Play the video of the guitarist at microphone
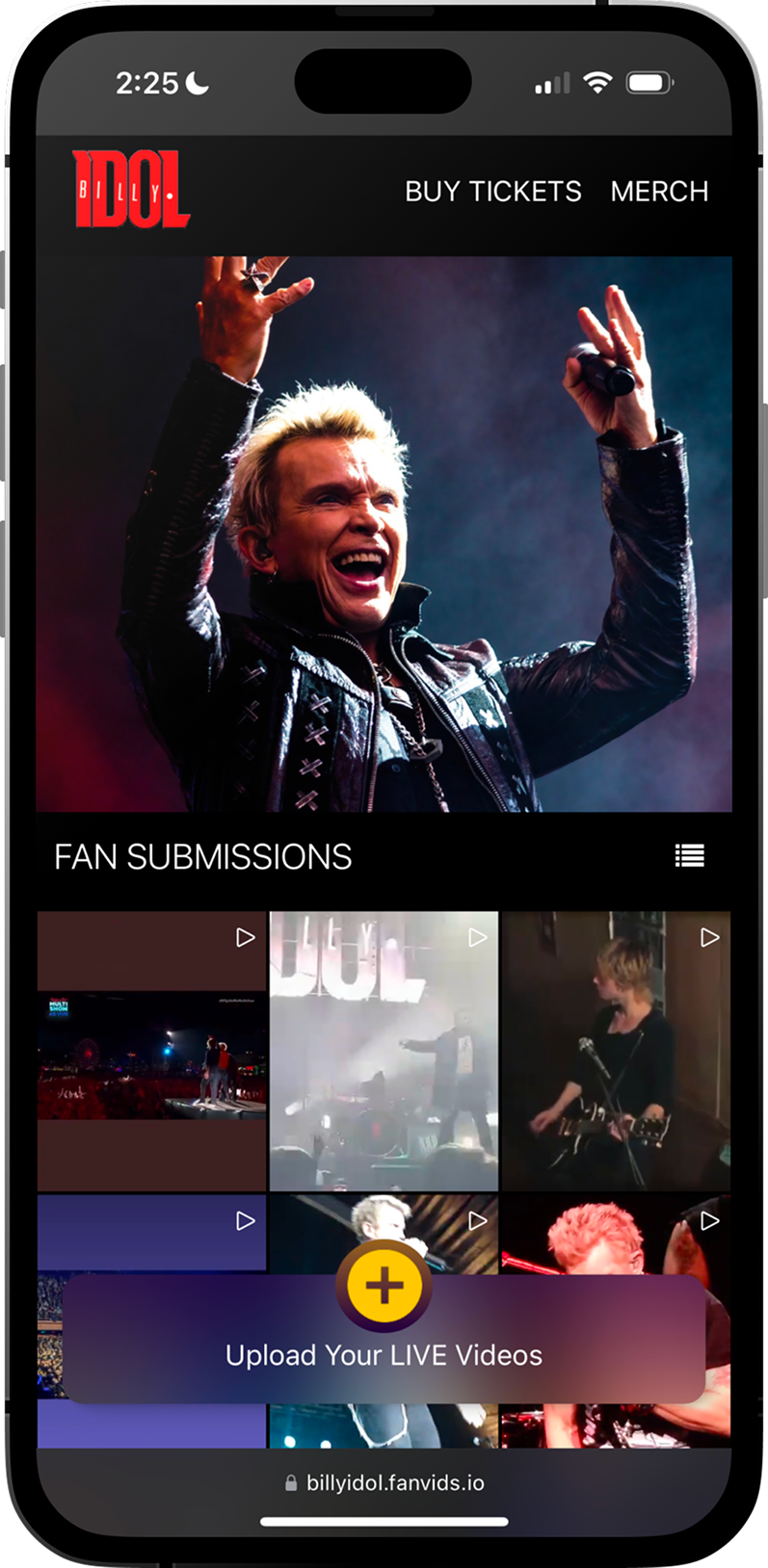768x1568 pixels. pyautogui.click(x=616, y=1051)
